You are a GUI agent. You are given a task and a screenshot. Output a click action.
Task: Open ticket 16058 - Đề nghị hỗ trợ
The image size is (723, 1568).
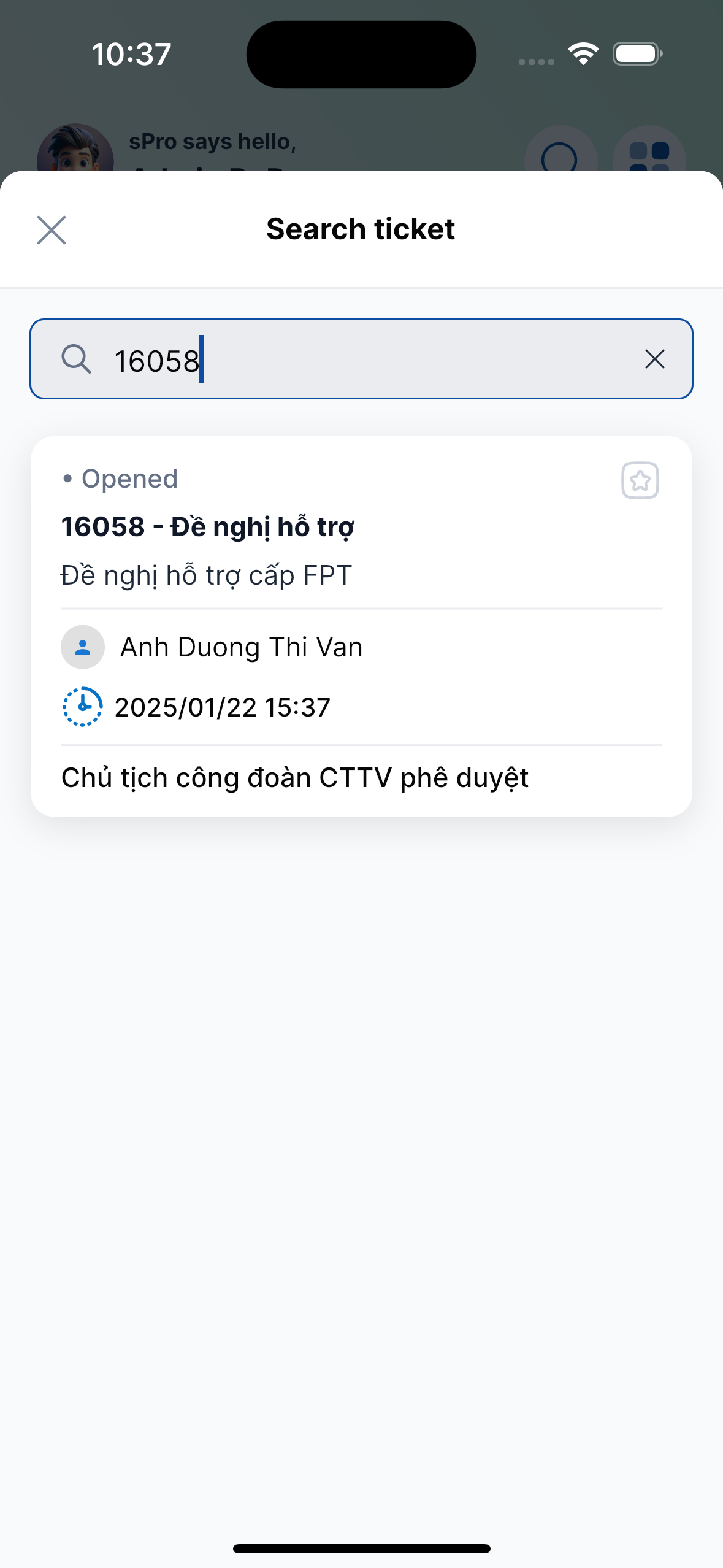[208, 528]
